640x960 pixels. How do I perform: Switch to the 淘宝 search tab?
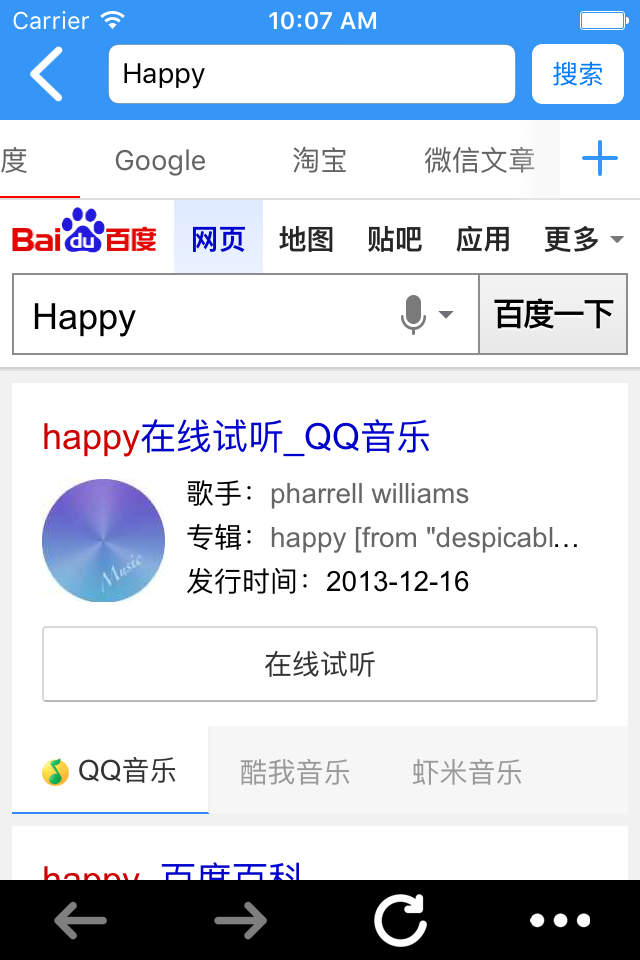point(320,160)
